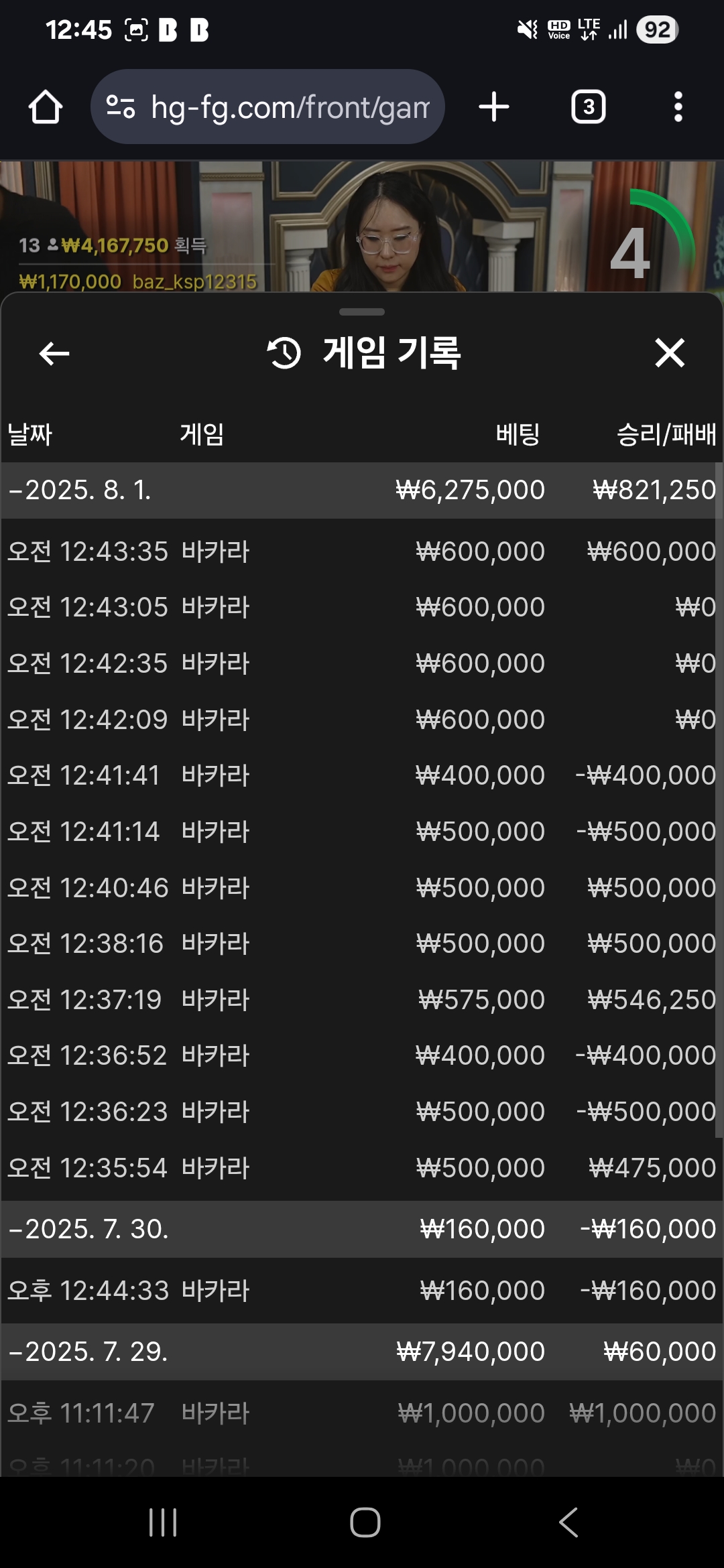Open the 오후 11:11:47 바카라 record
The height and width of the screenshot is (1568, 724).
click(x=362, y=1413)
